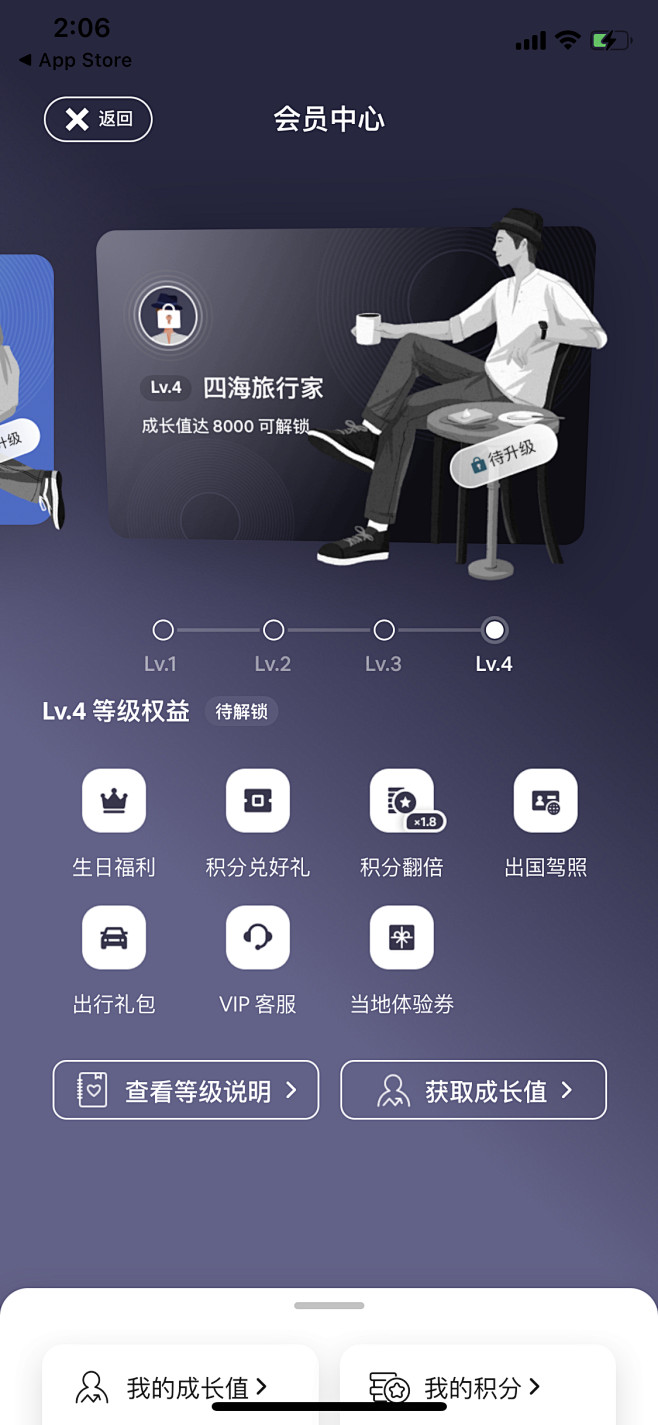This screenshot has height=1425, width=658.
Task: Open 我的积分
Action: point(478,1385)
